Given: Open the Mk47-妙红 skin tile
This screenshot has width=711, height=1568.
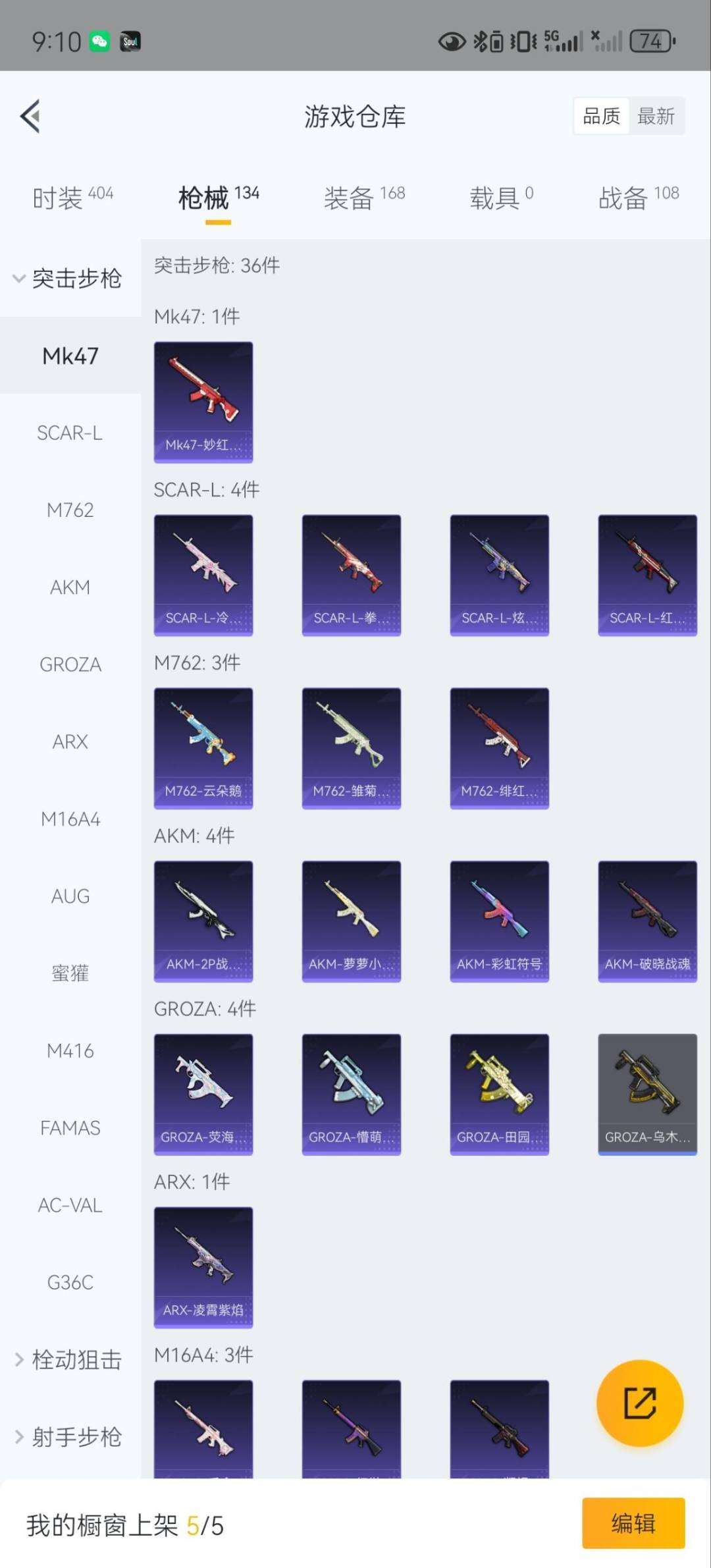Looking at the screenshot, I should click(x=203, y=402).
